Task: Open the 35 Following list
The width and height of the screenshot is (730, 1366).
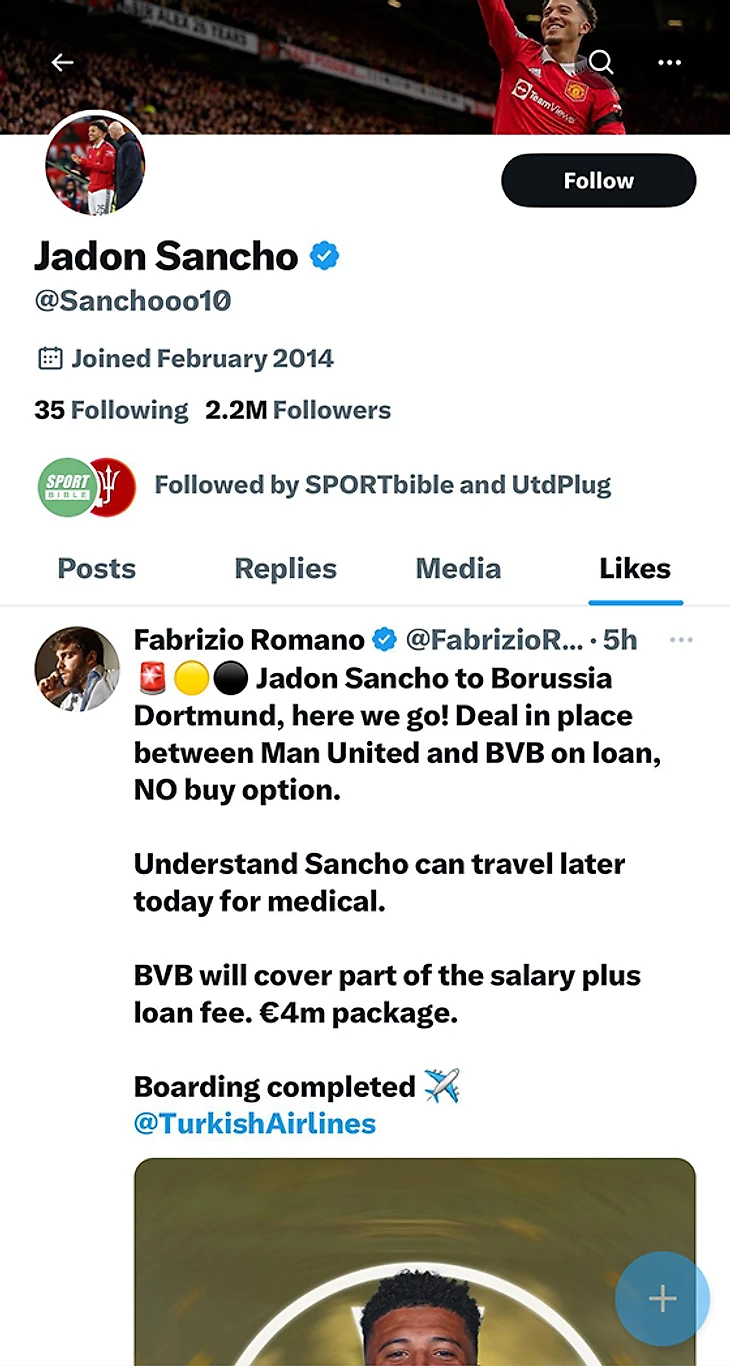Action: pos(111,410)
